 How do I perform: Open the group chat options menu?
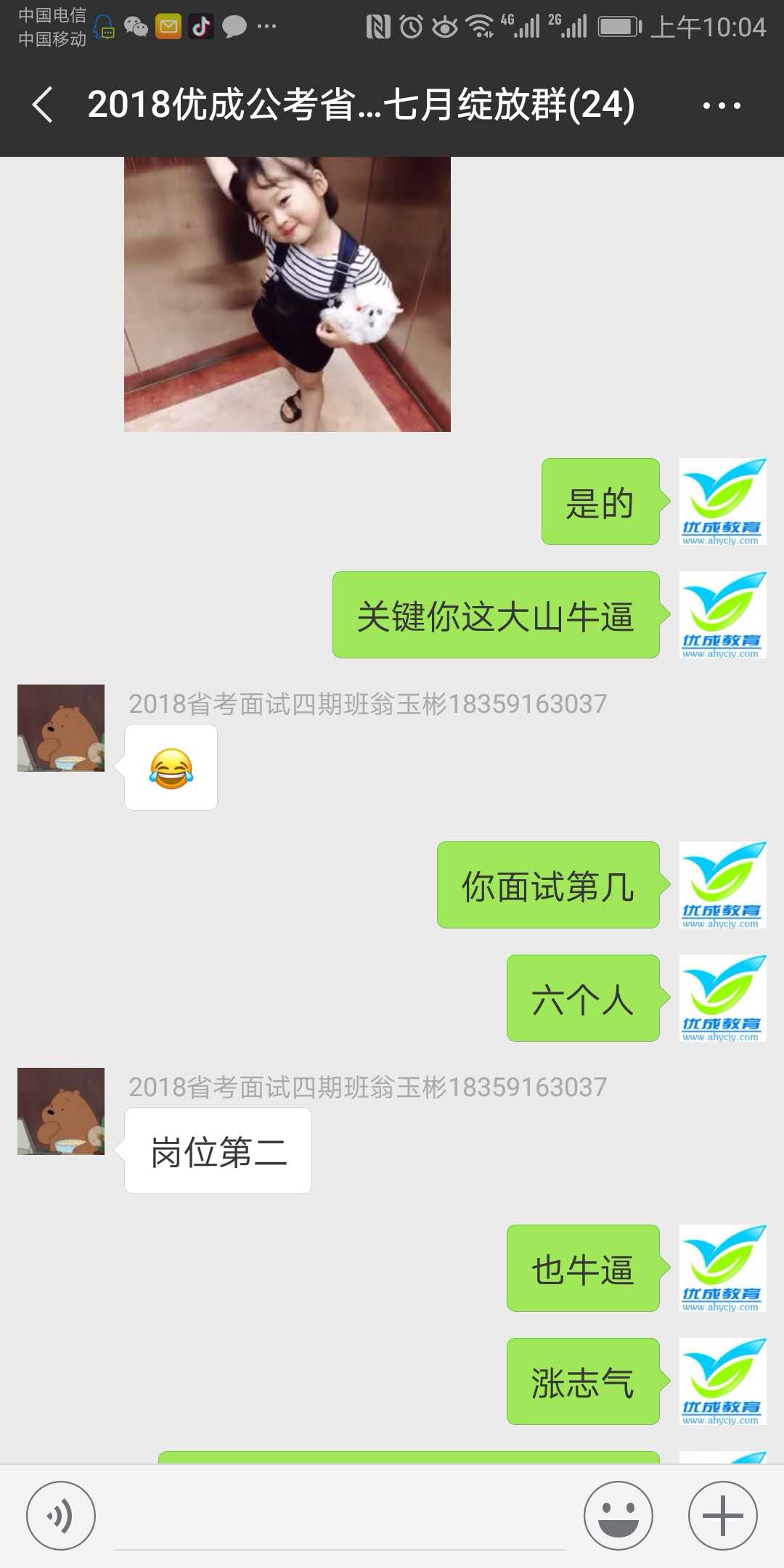click(x=721, y=106)
